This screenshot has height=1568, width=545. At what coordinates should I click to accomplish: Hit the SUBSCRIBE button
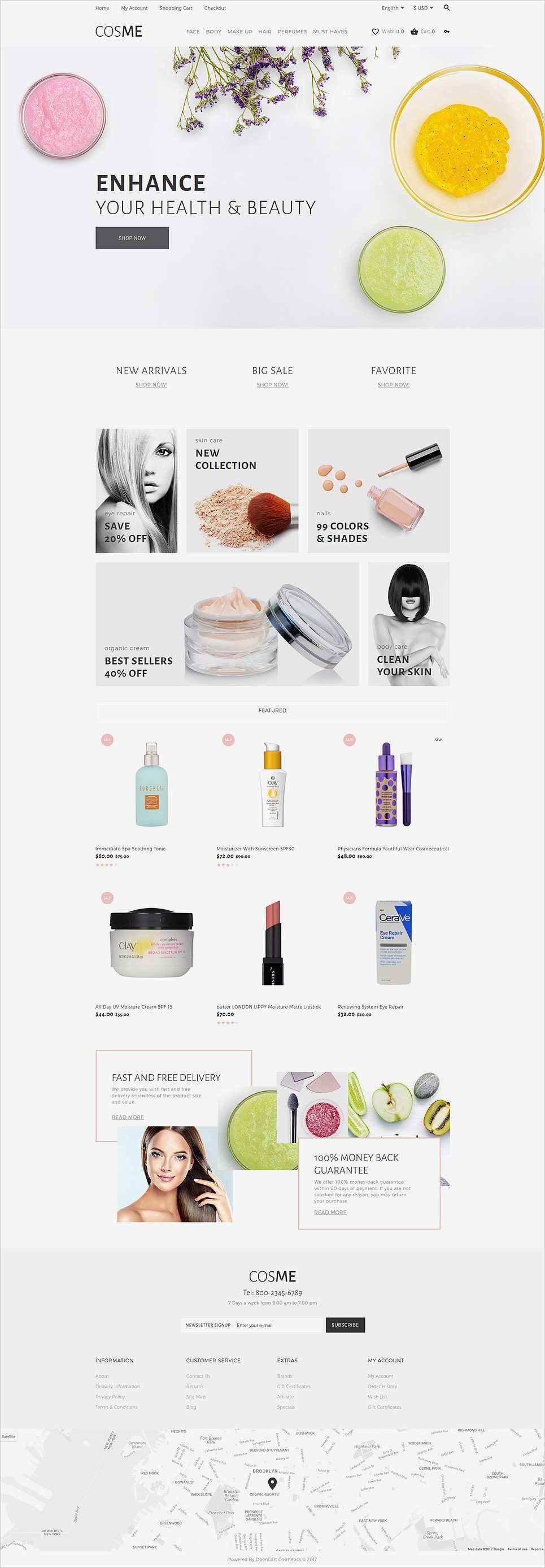point(345,1325)
